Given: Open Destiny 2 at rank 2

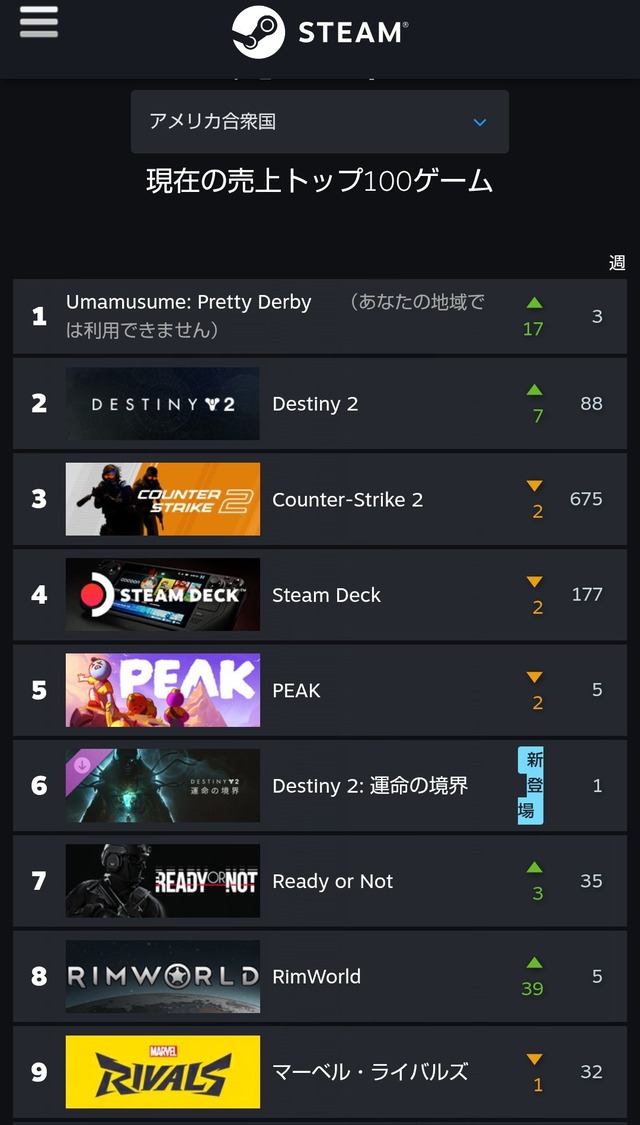Looking at the screenshot, I should 315,404.
